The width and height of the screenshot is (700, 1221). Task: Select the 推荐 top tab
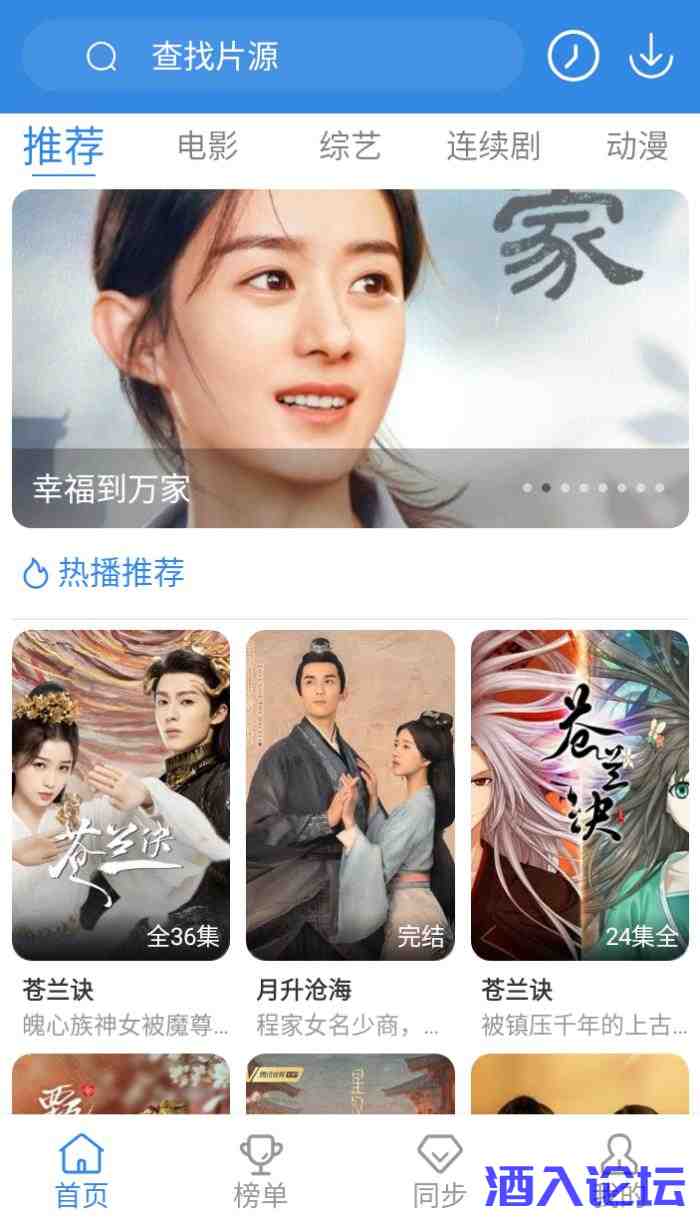click(x=63, y=147)
